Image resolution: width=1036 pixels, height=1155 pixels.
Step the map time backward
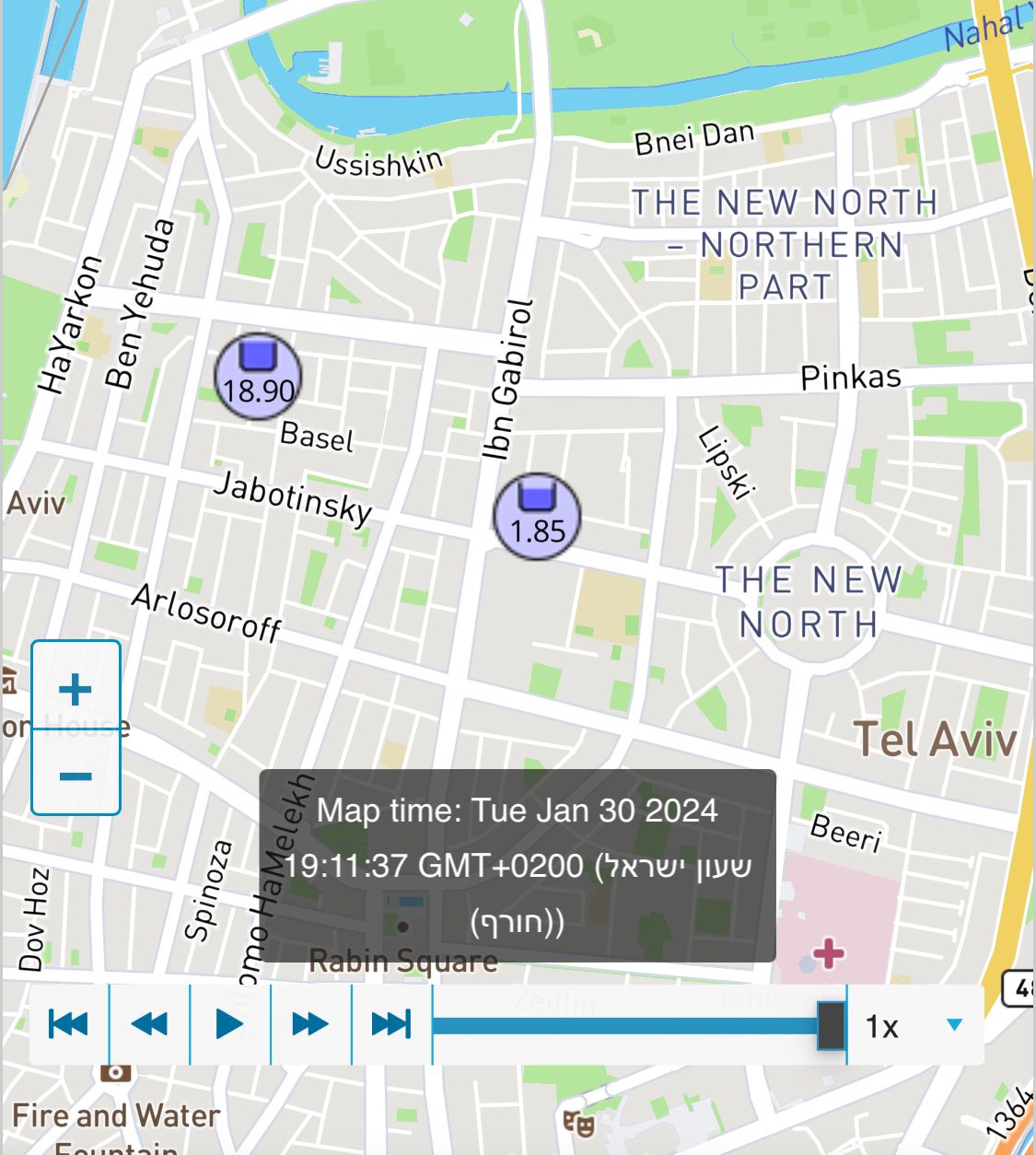coord(149,1024)
